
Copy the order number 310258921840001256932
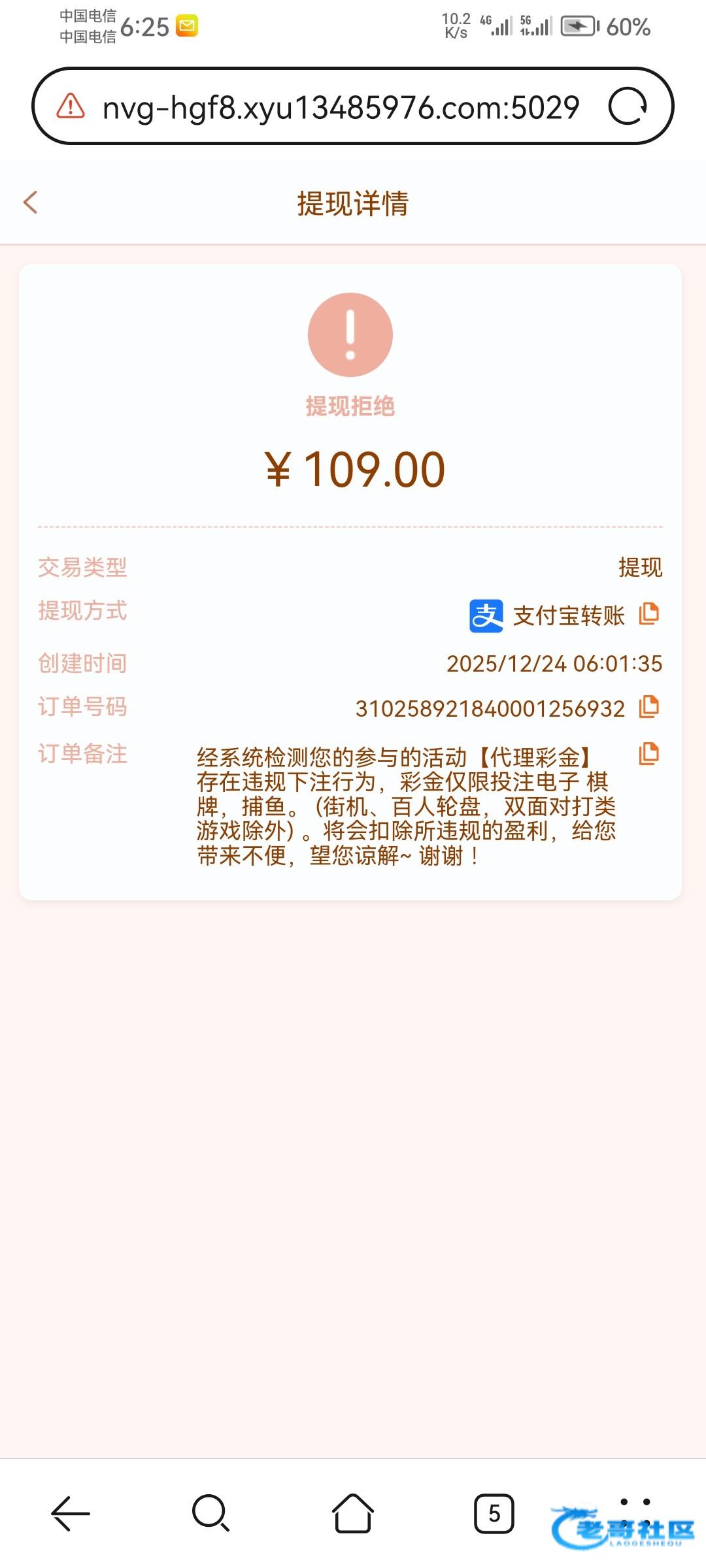[648, 707]
